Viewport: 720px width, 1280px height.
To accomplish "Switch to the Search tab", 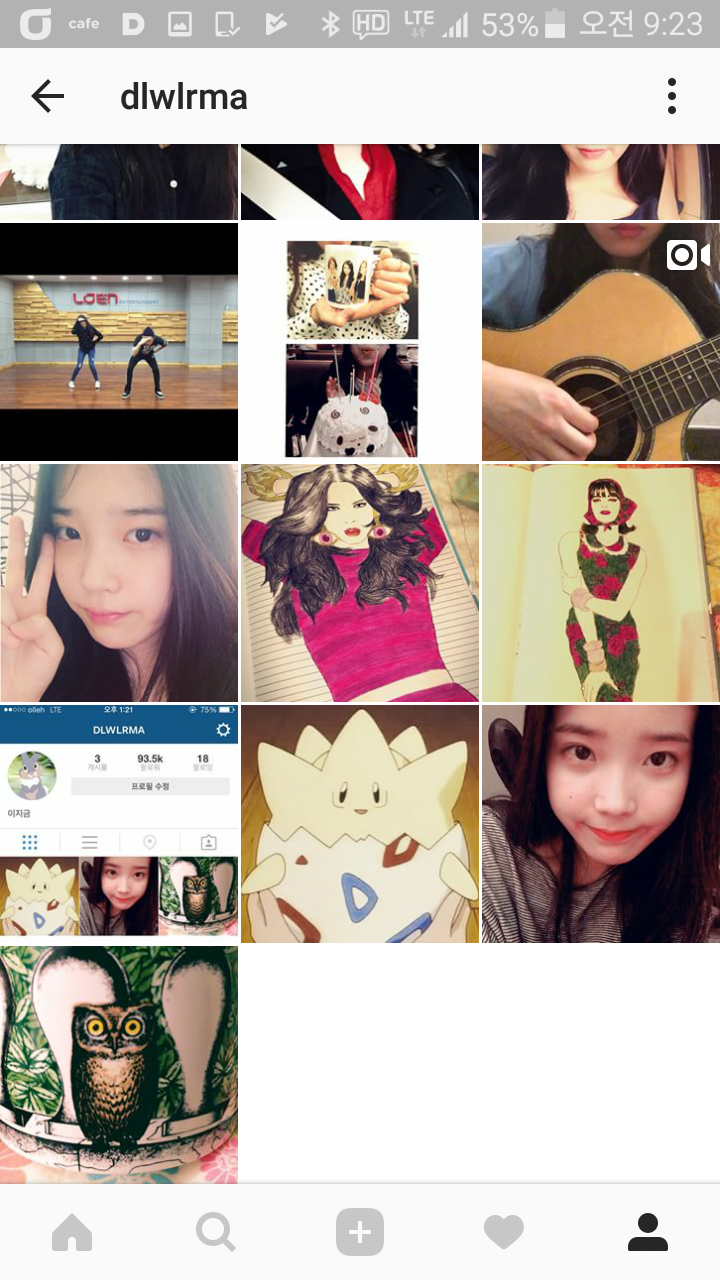I will point(216,1232).
